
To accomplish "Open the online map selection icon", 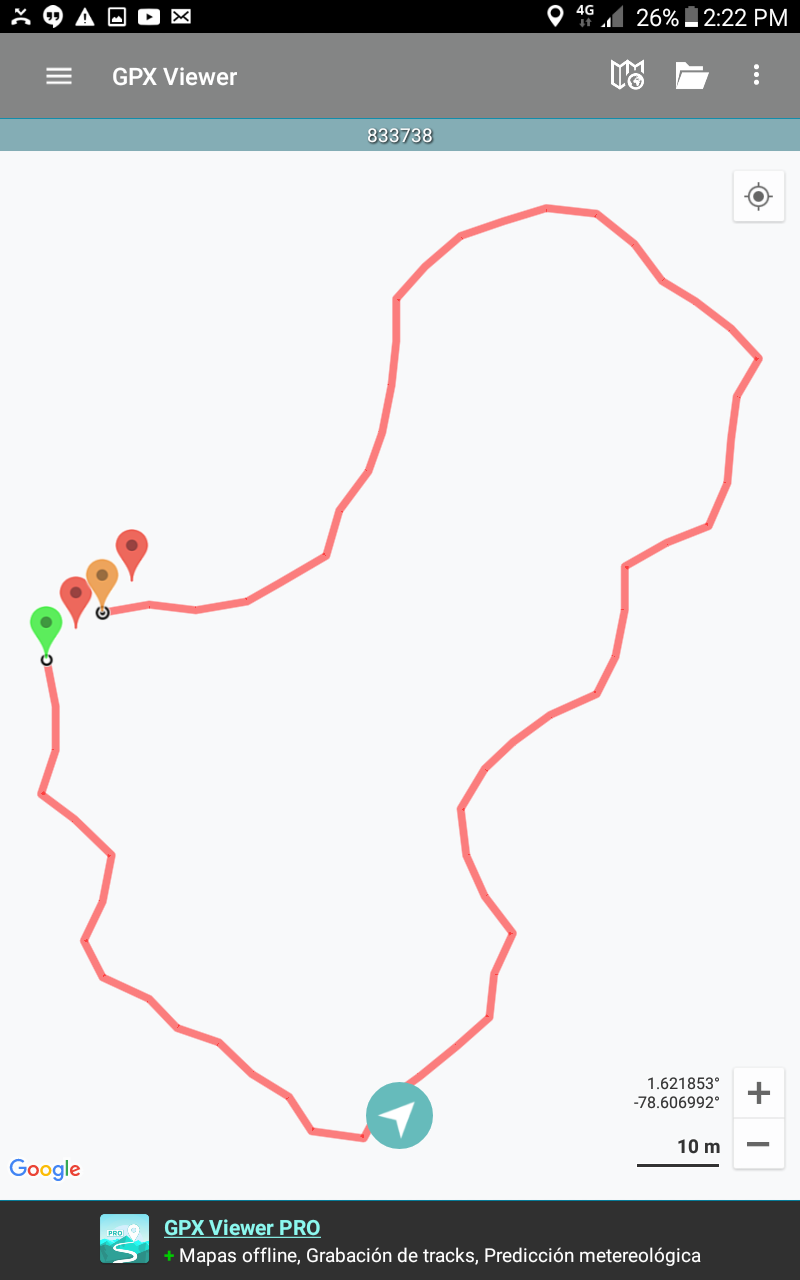I will point(627,76).
